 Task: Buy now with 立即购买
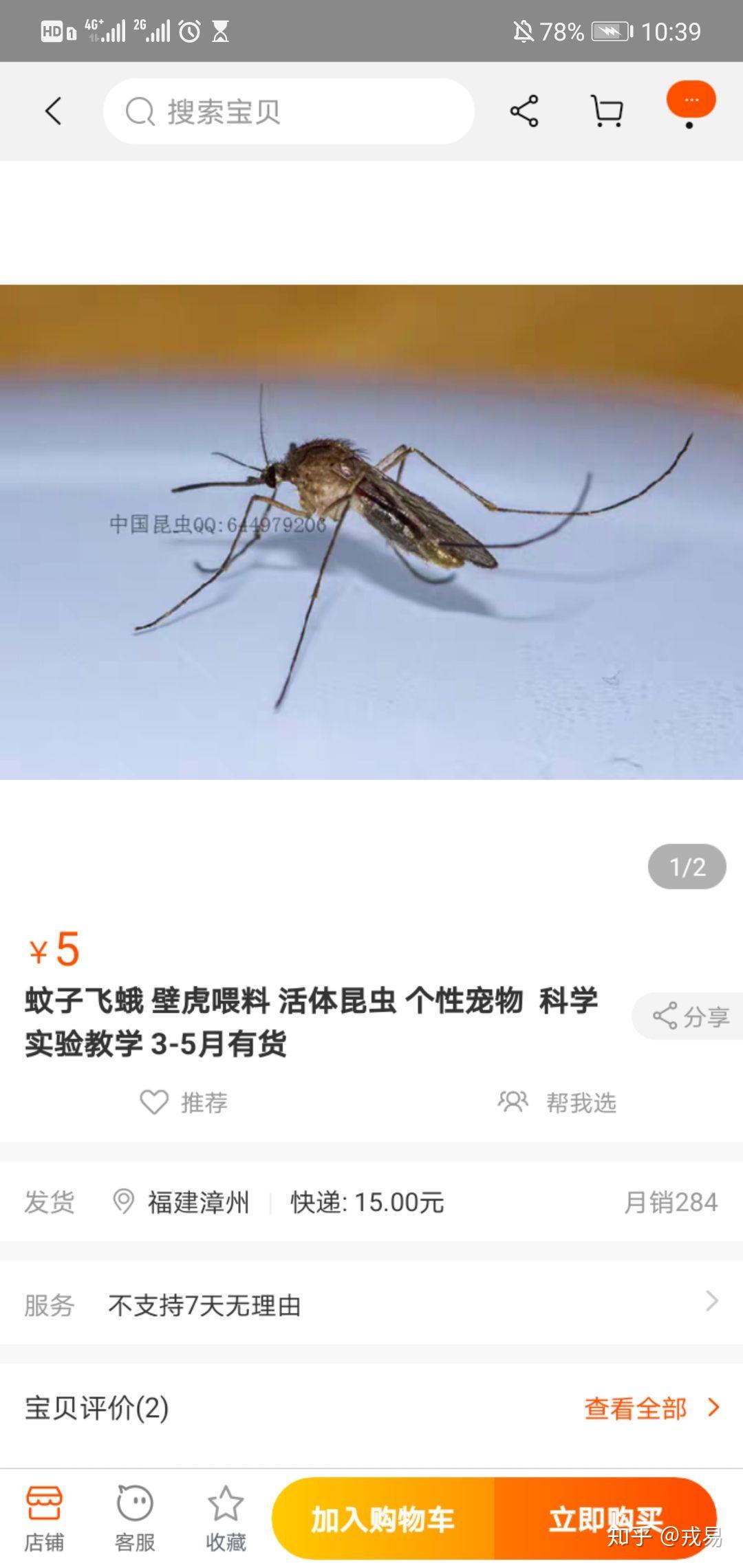[605, 1518]
